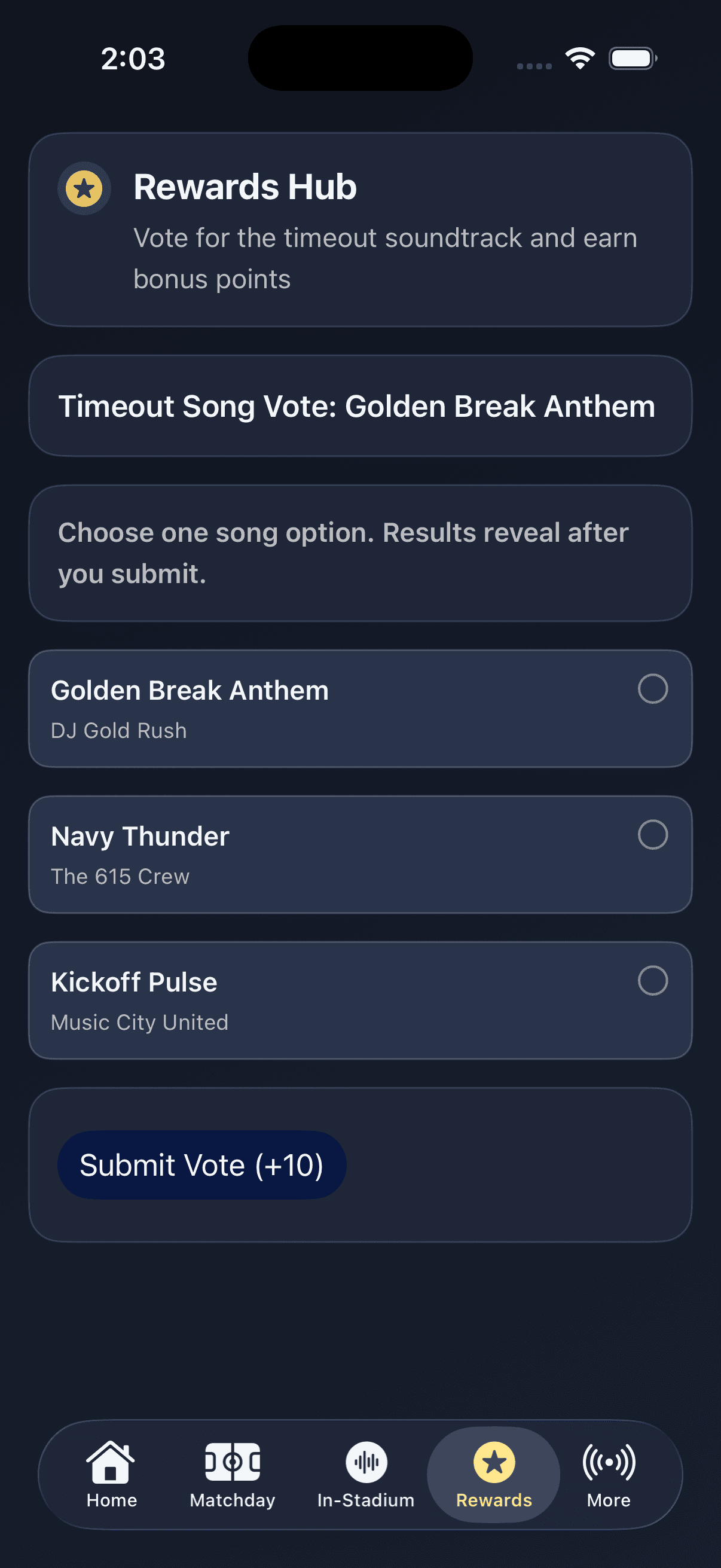This screenshot has width=721, height=1568.
Task: Pick the Kickoff Pulse song option
Action: 360,1000
